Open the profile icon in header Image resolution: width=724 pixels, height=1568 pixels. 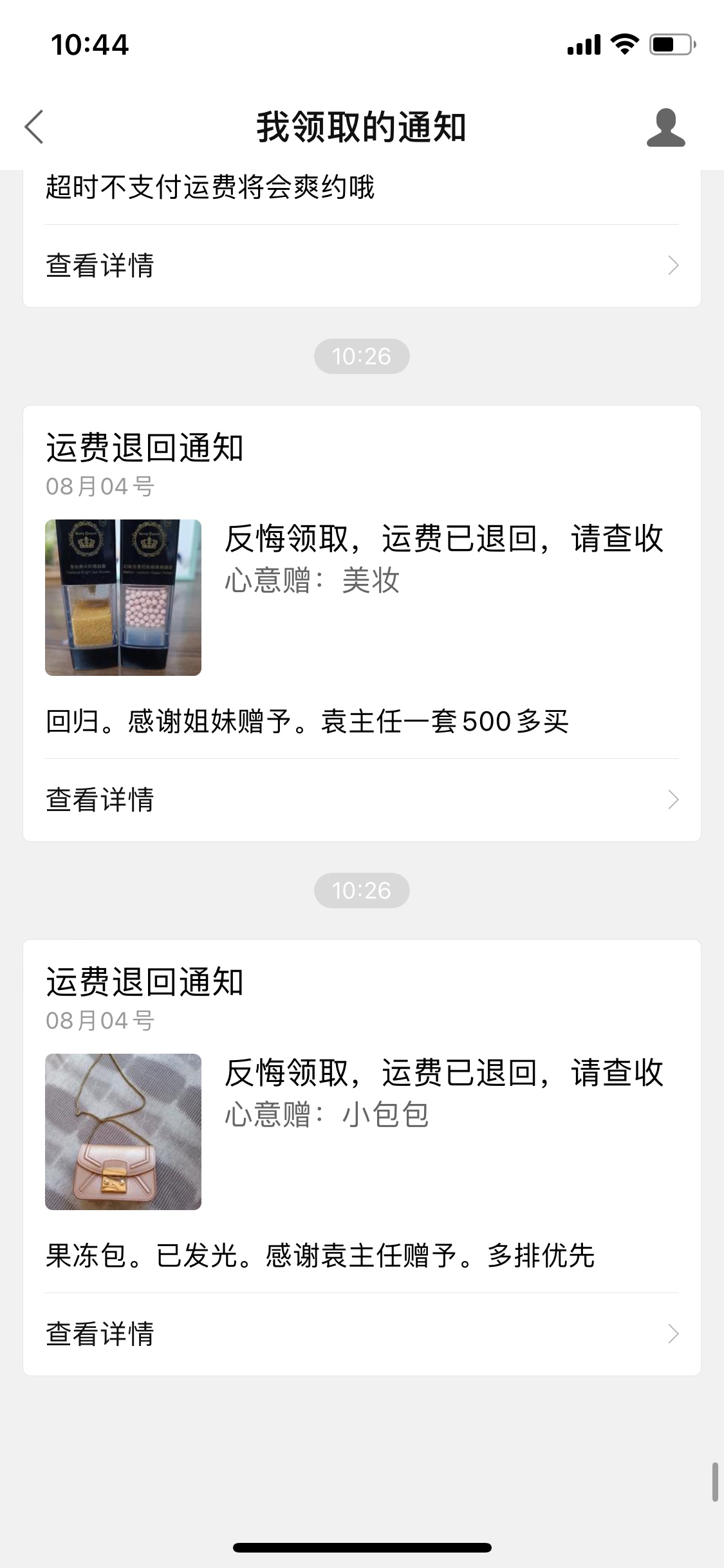(x=665, y=127)
